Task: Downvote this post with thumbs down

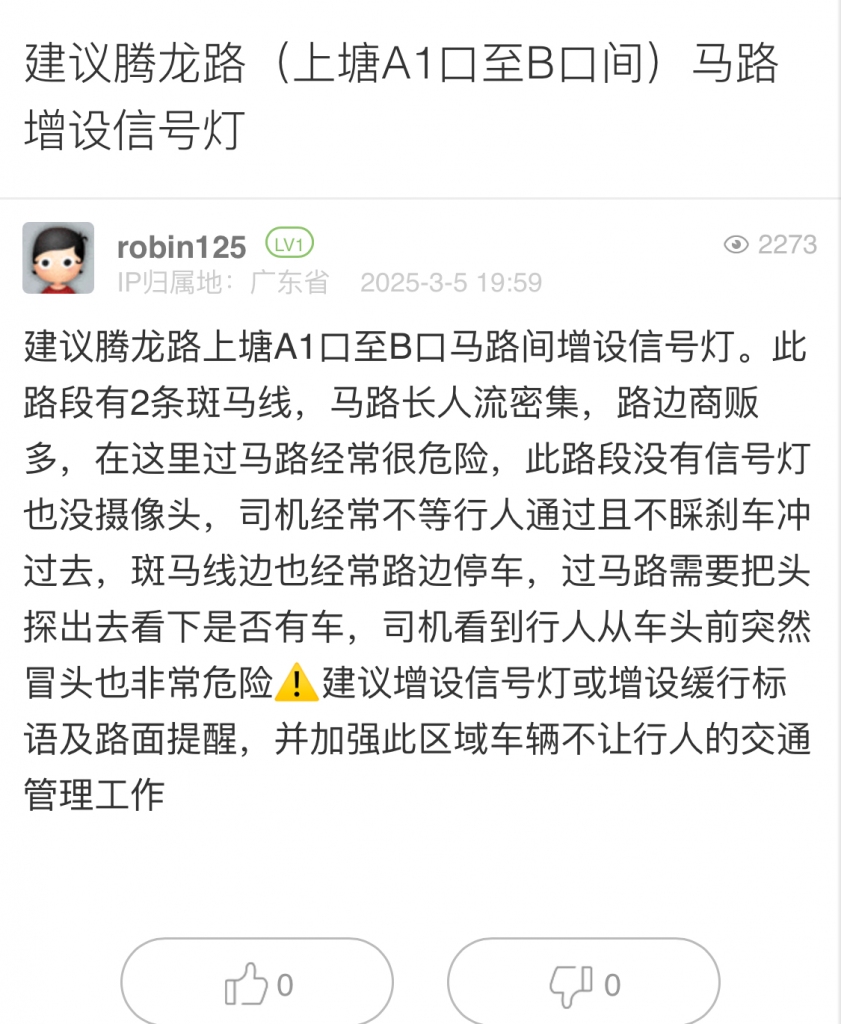Action: click(583, 984)
